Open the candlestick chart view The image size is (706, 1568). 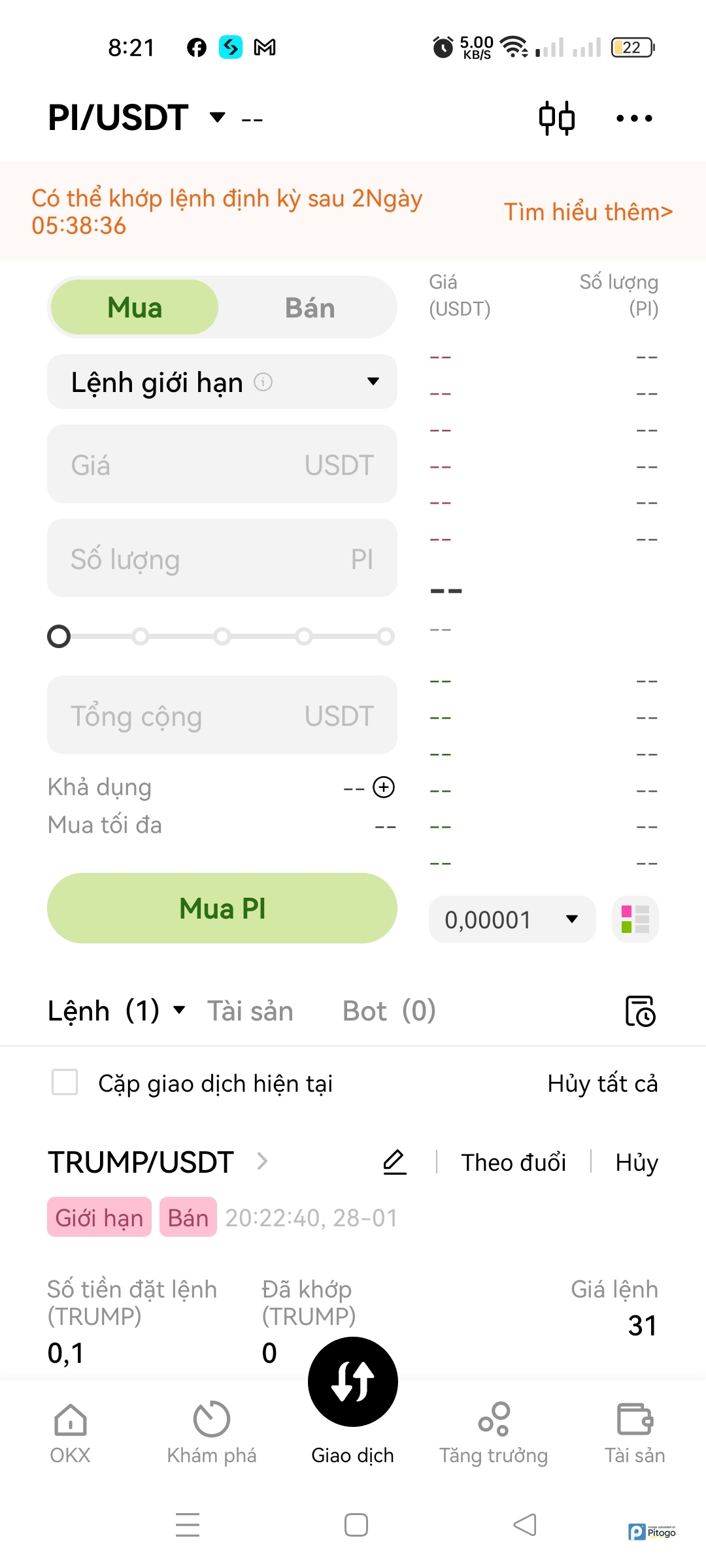(x=556, y=118)
